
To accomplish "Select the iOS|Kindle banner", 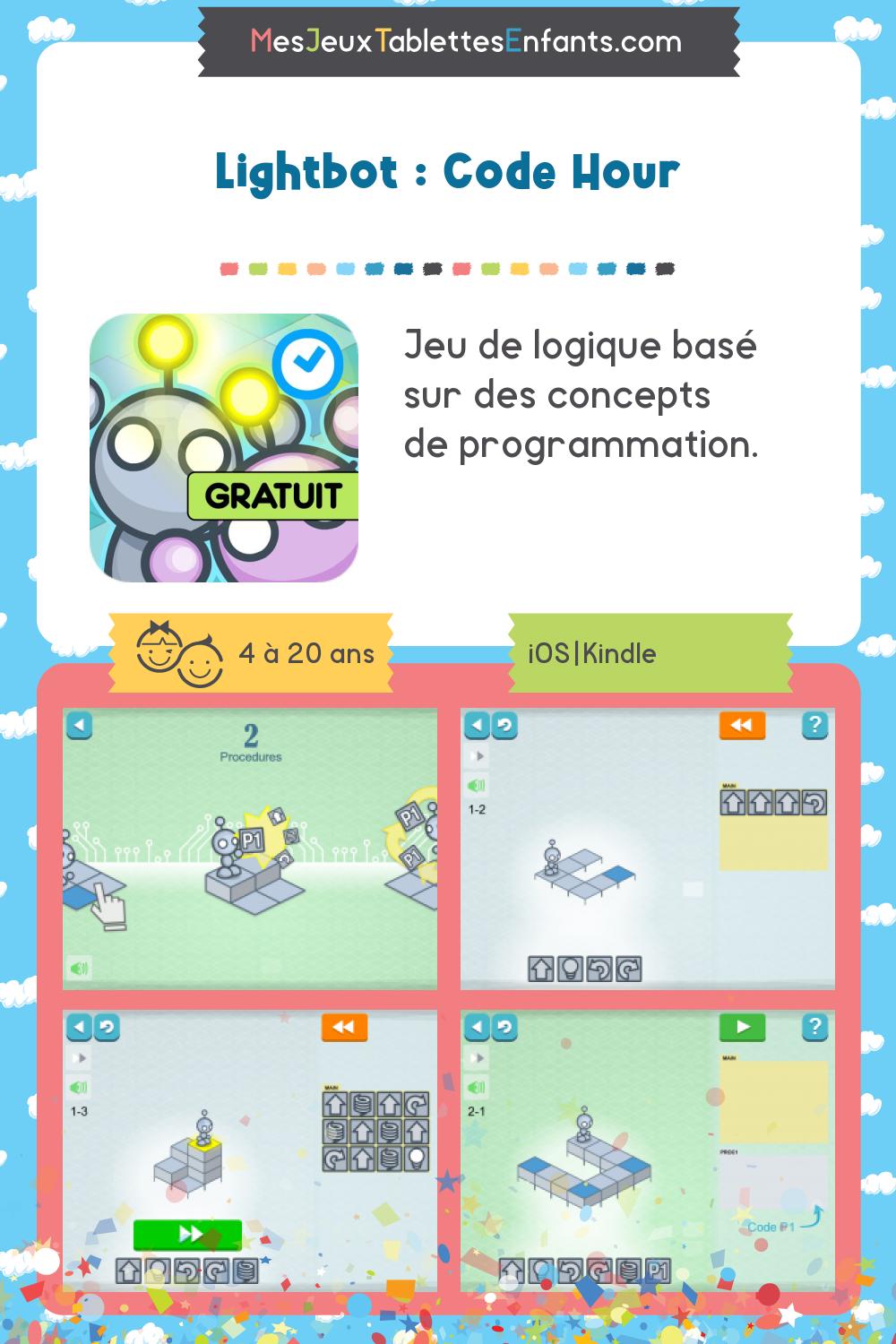I will [650, 654].
